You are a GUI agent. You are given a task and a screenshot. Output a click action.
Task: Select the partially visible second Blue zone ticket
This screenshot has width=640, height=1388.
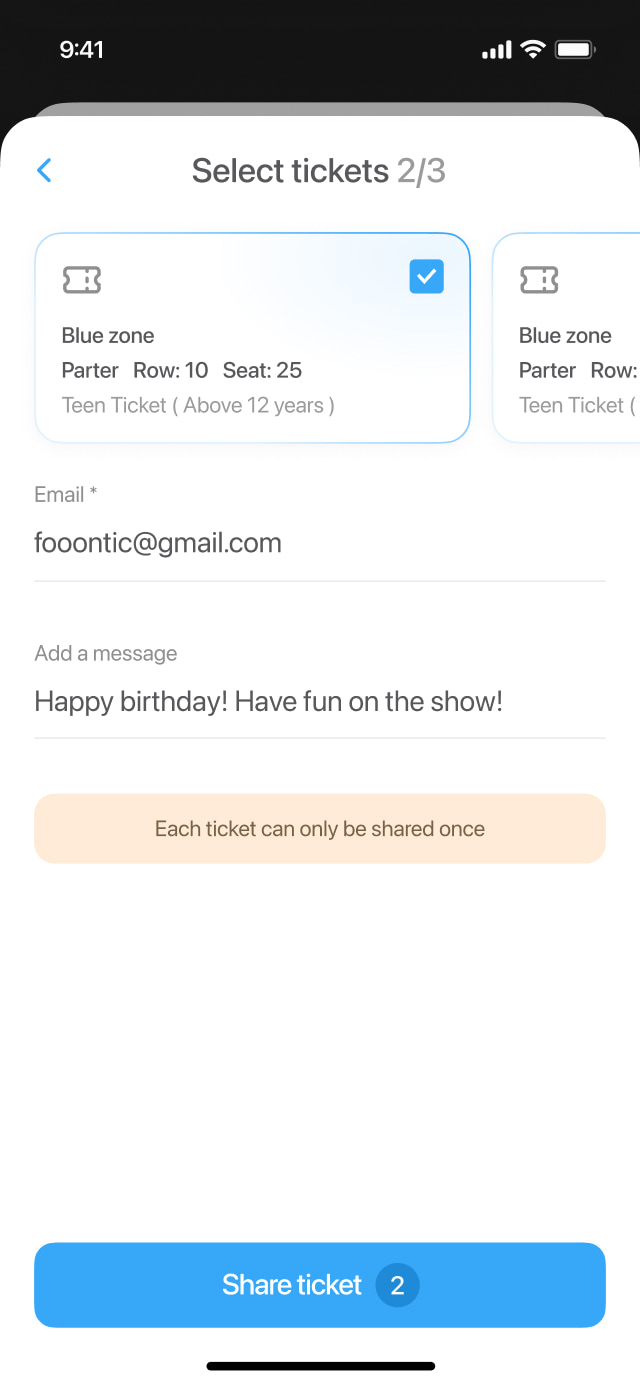566,338
